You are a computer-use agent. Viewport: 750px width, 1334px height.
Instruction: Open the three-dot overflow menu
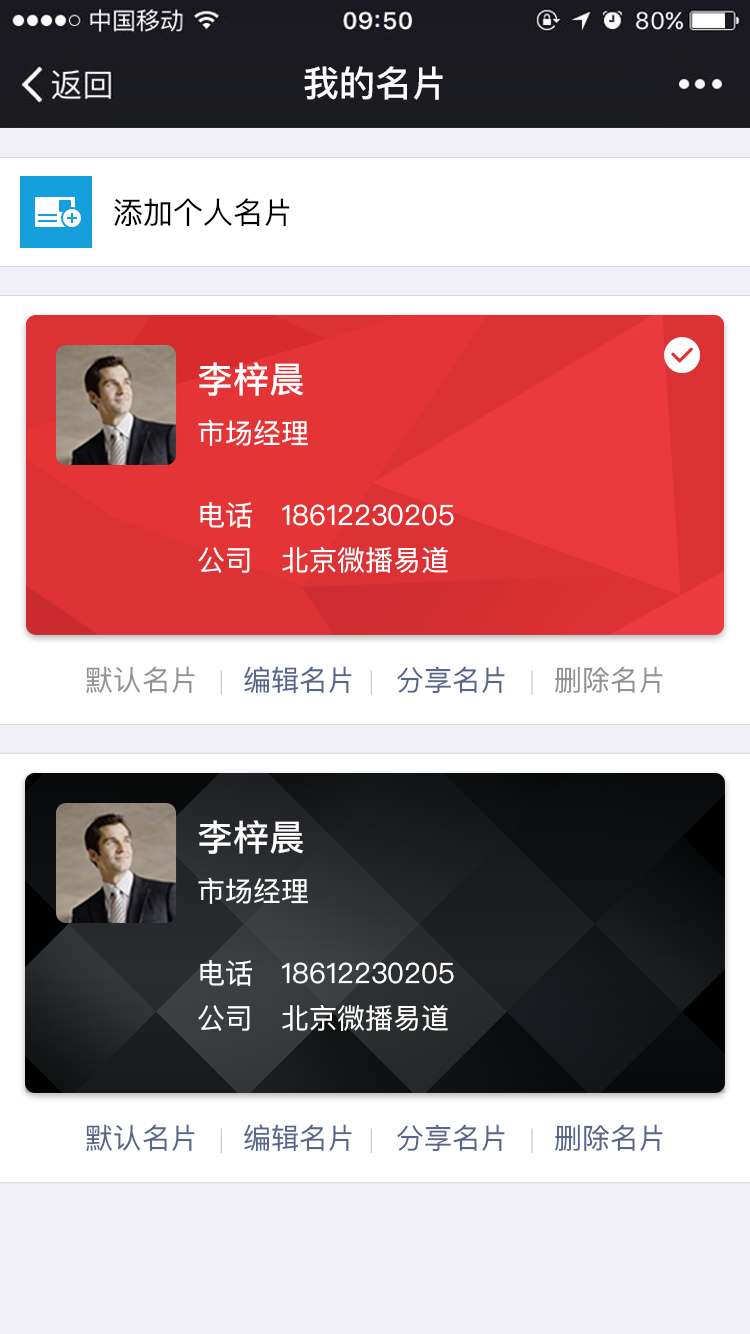pos(700,85)
